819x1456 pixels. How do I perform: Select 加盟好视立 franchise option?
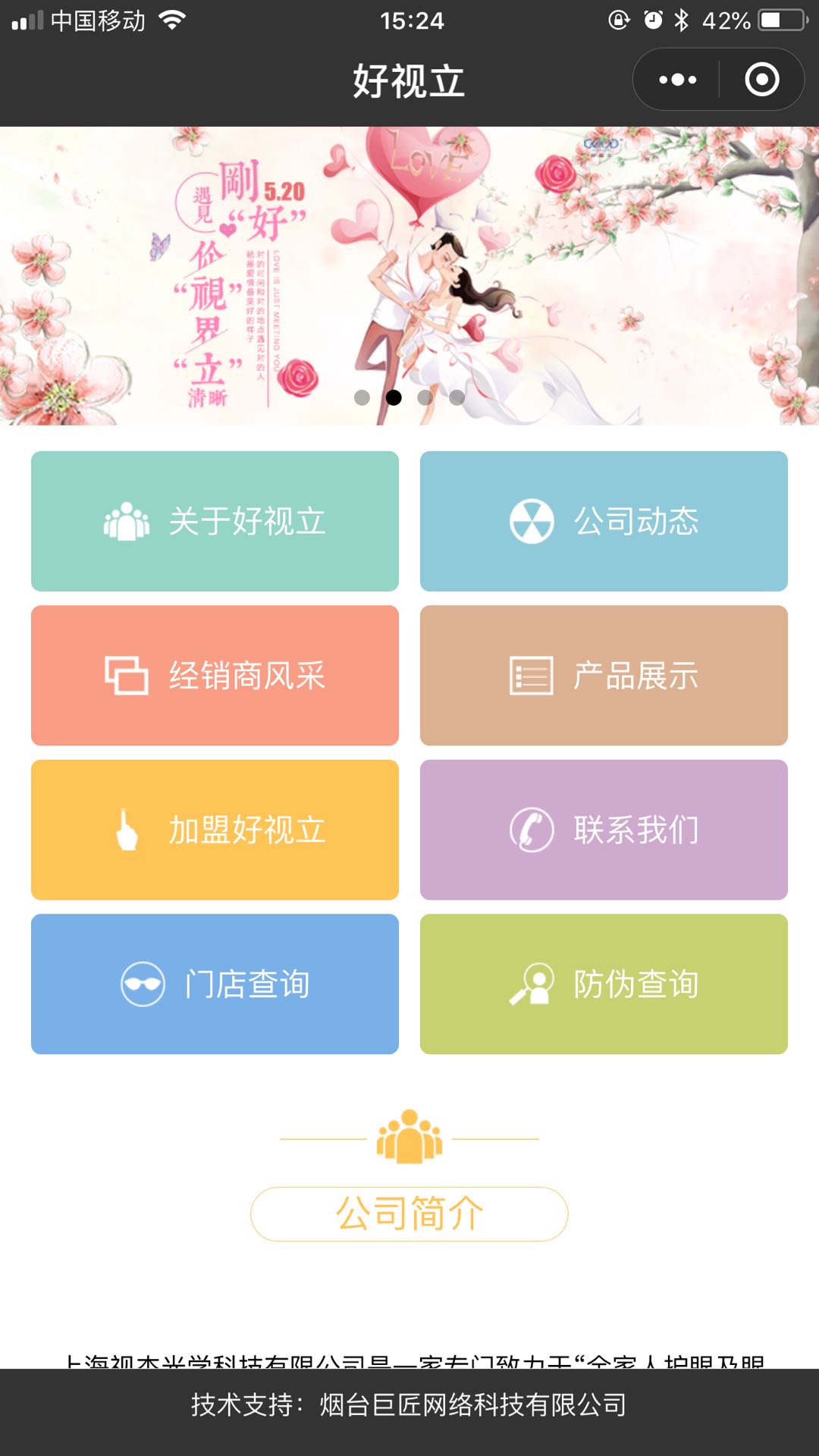pyautogui.click(x=215, y=830)
